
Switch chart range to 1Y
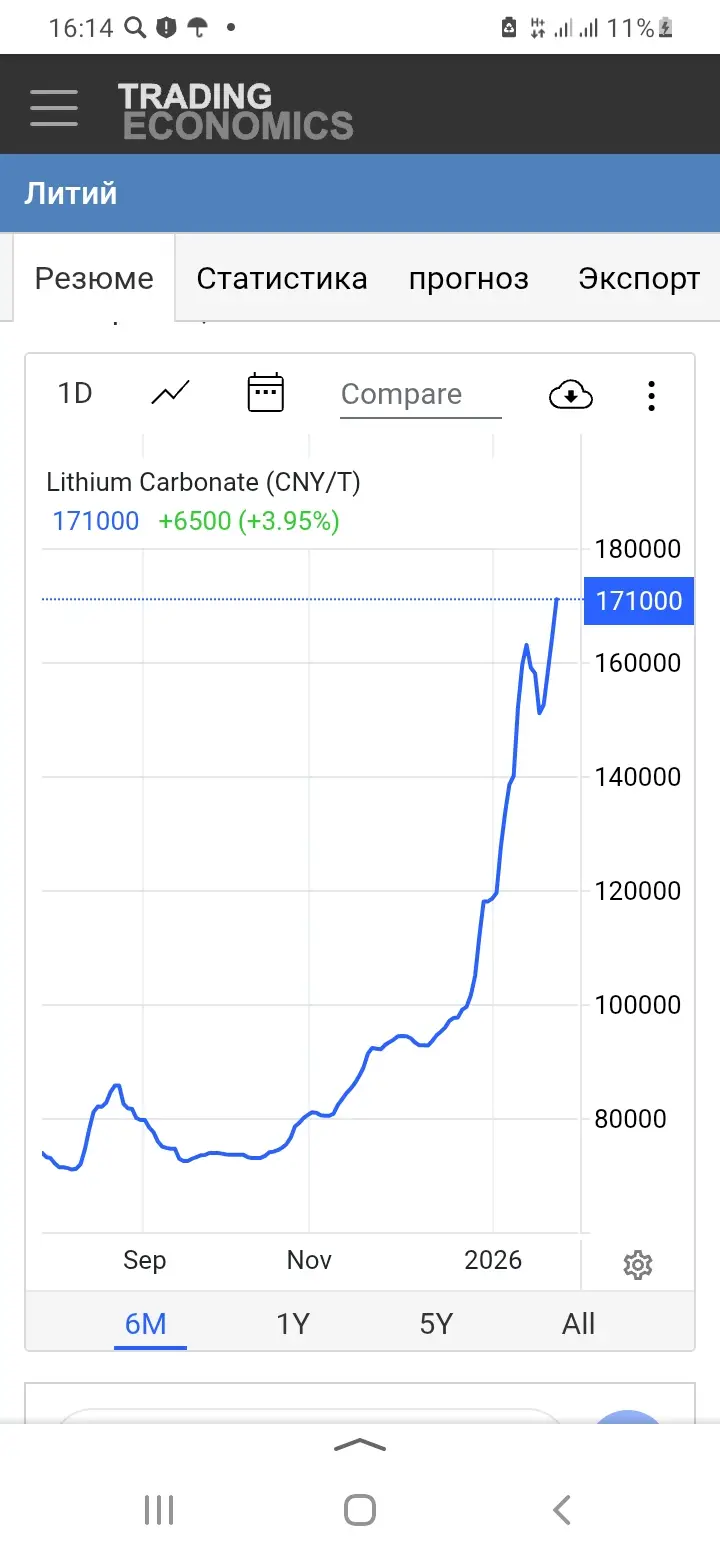coord(293,1323)
